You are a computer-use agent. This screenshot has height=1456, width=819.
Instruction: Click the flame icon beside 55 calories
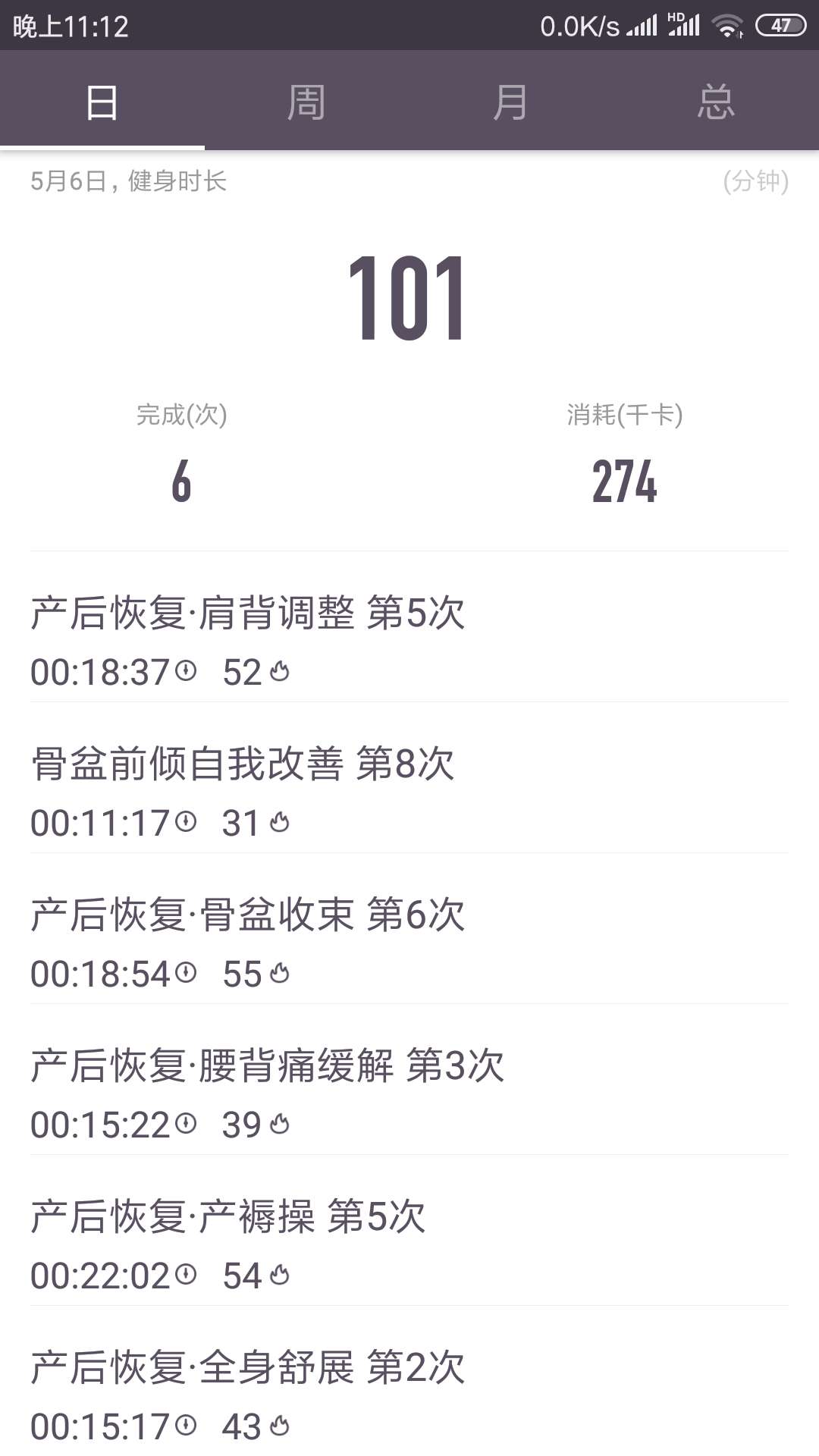(x=281, y=975)
